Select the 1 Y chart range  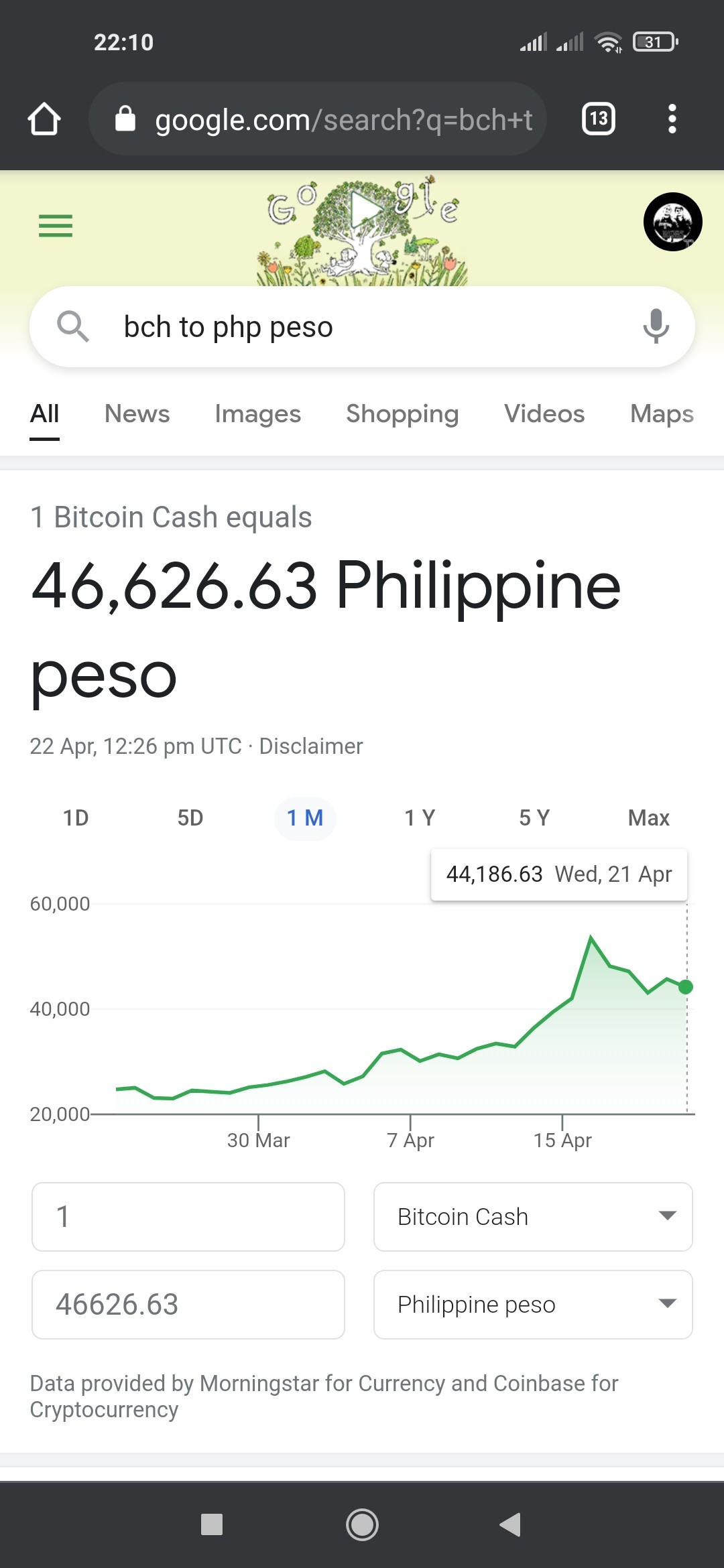tap(420, 818)
